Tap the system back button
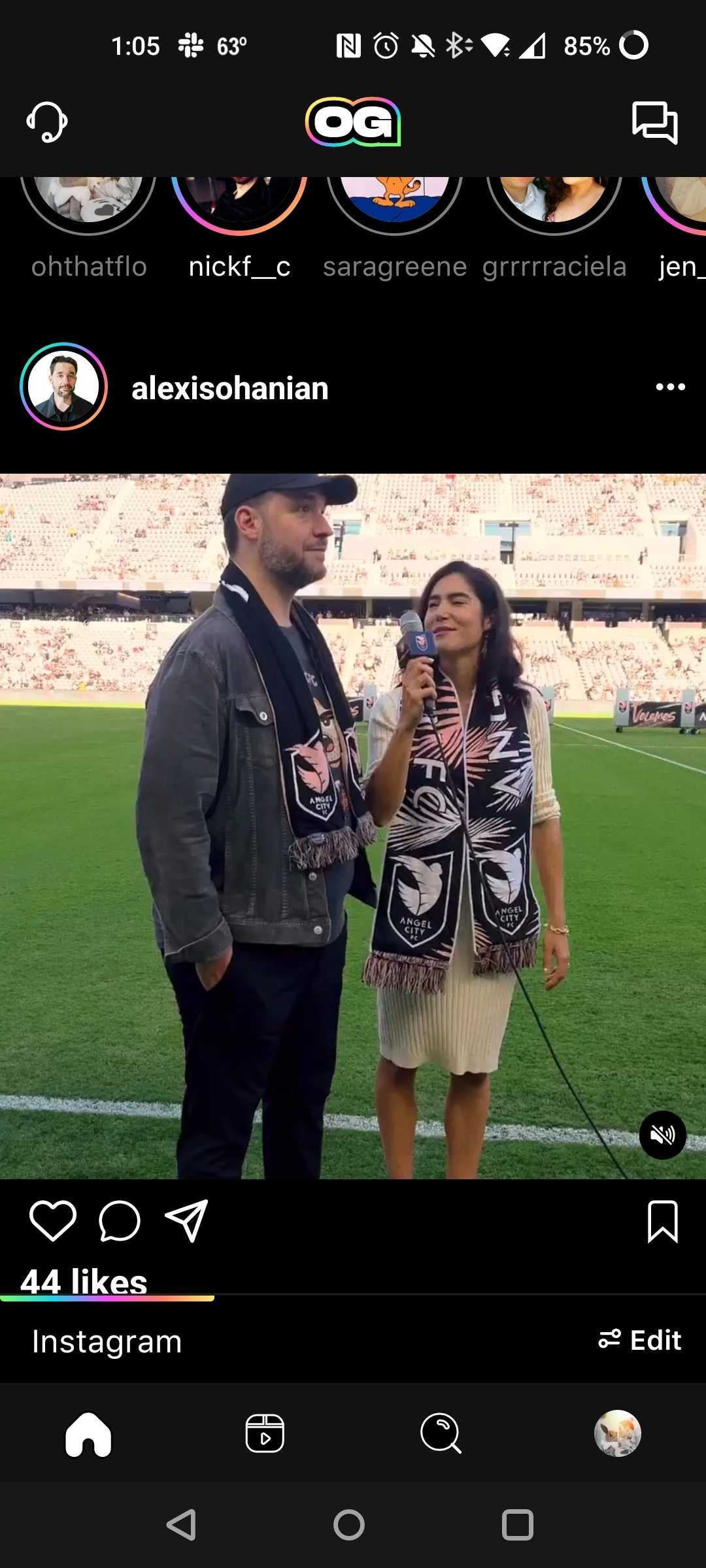 click(182, 1525)
